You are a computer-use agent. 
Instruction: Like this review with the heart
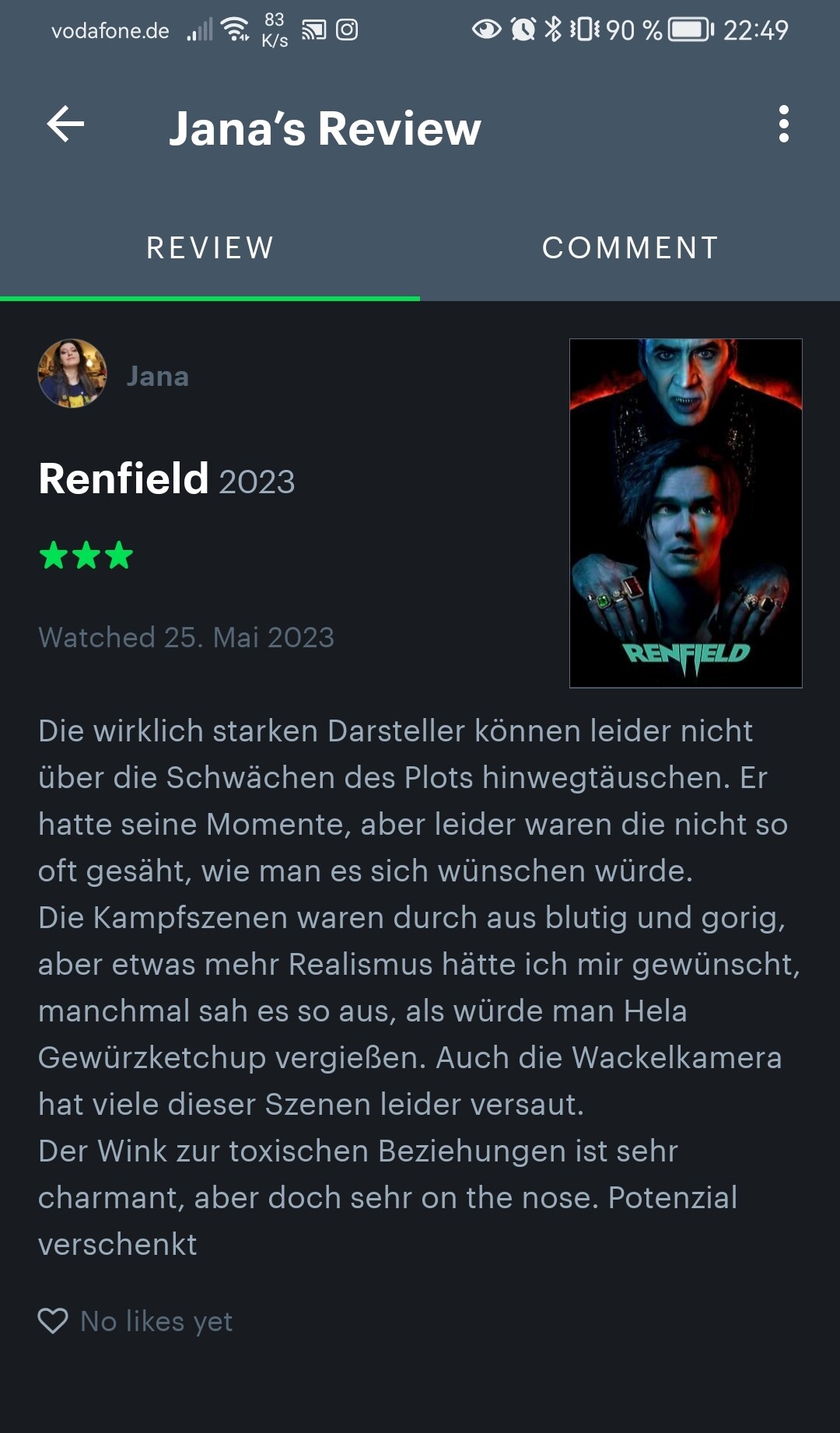point(53,1321)
